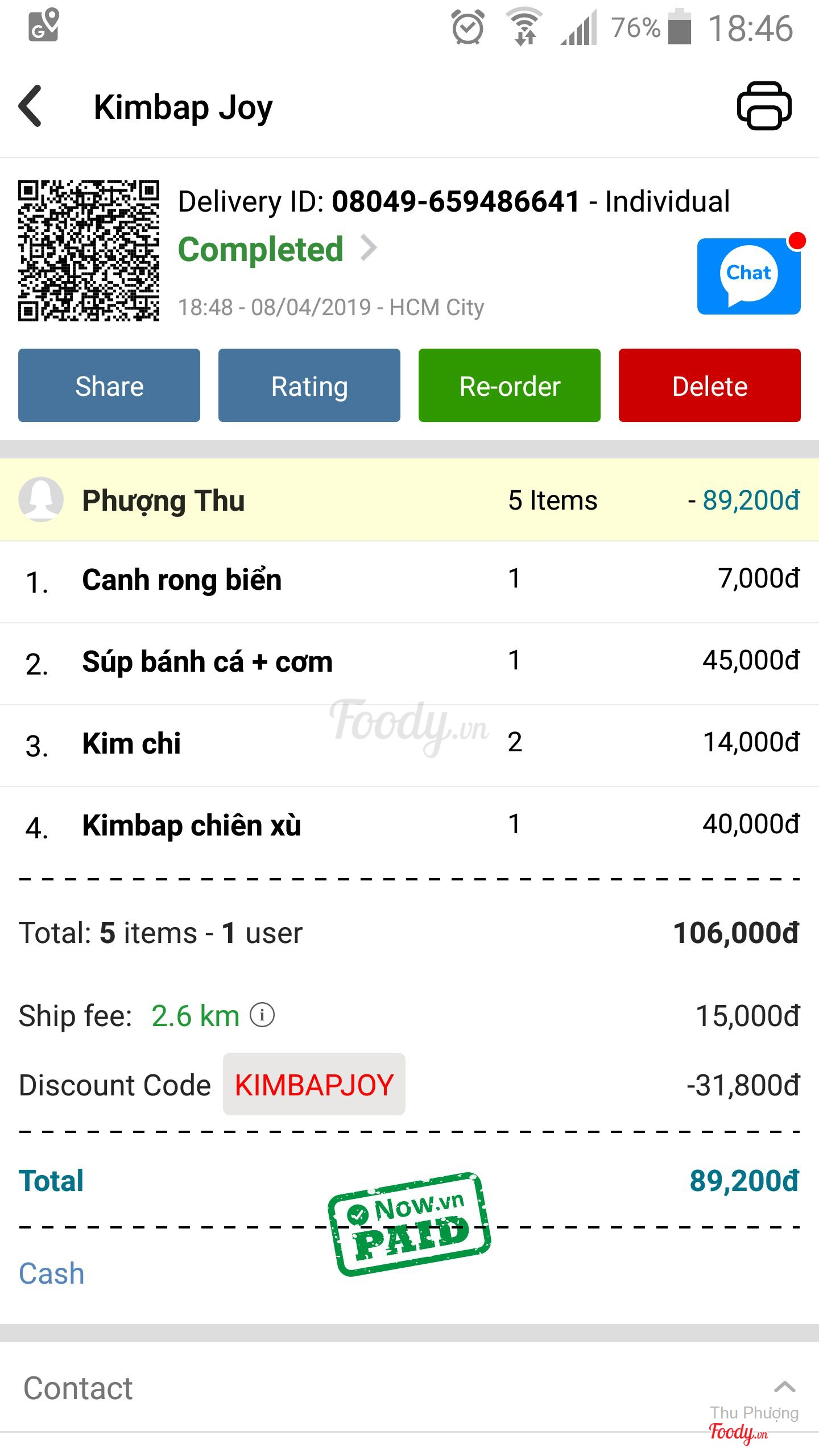The width and height of the screenshot is (819, 1456).
Task: Open chat for this delivery
Action: (748, 276)
